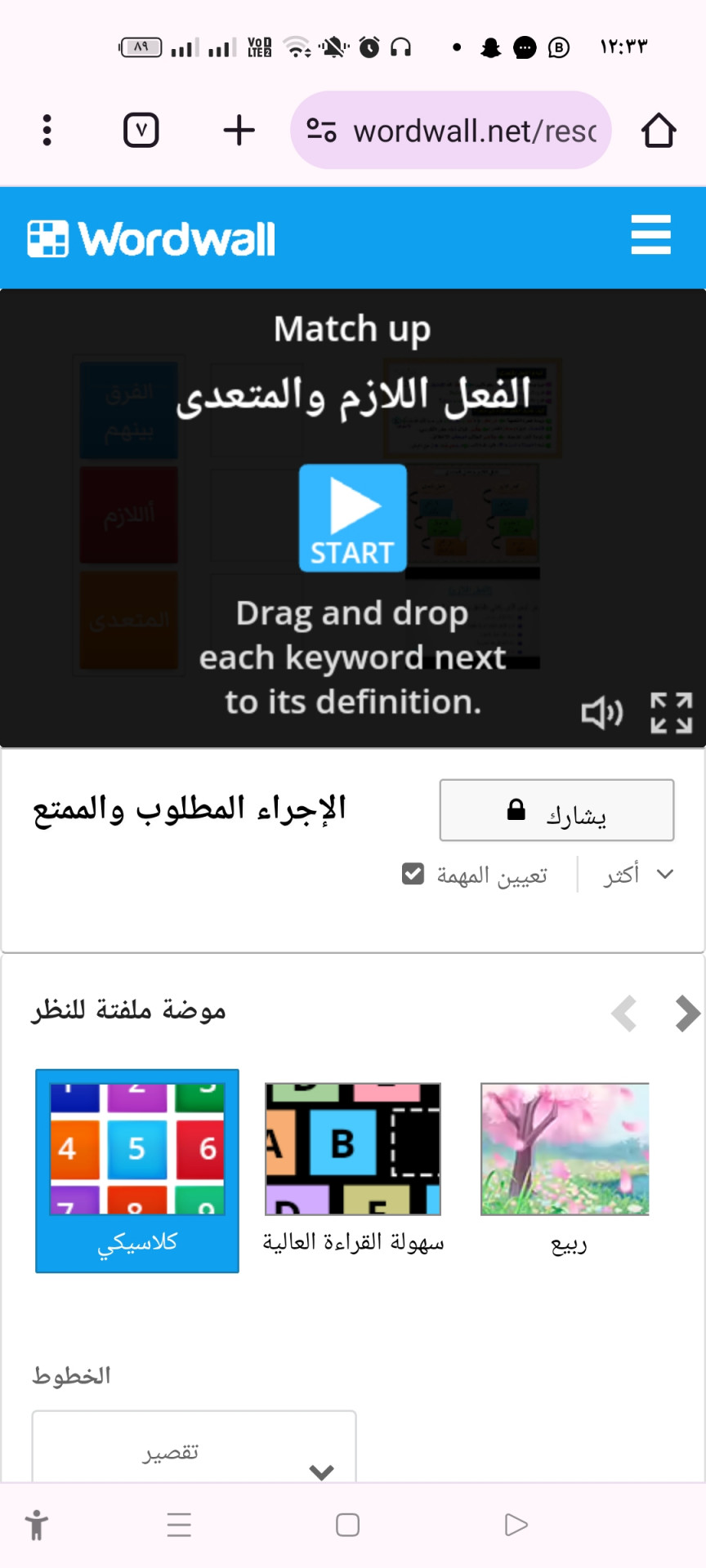Go to the device home screen
The height and width of the screenshot is (1568, 706).
[x=347, y=1525]
